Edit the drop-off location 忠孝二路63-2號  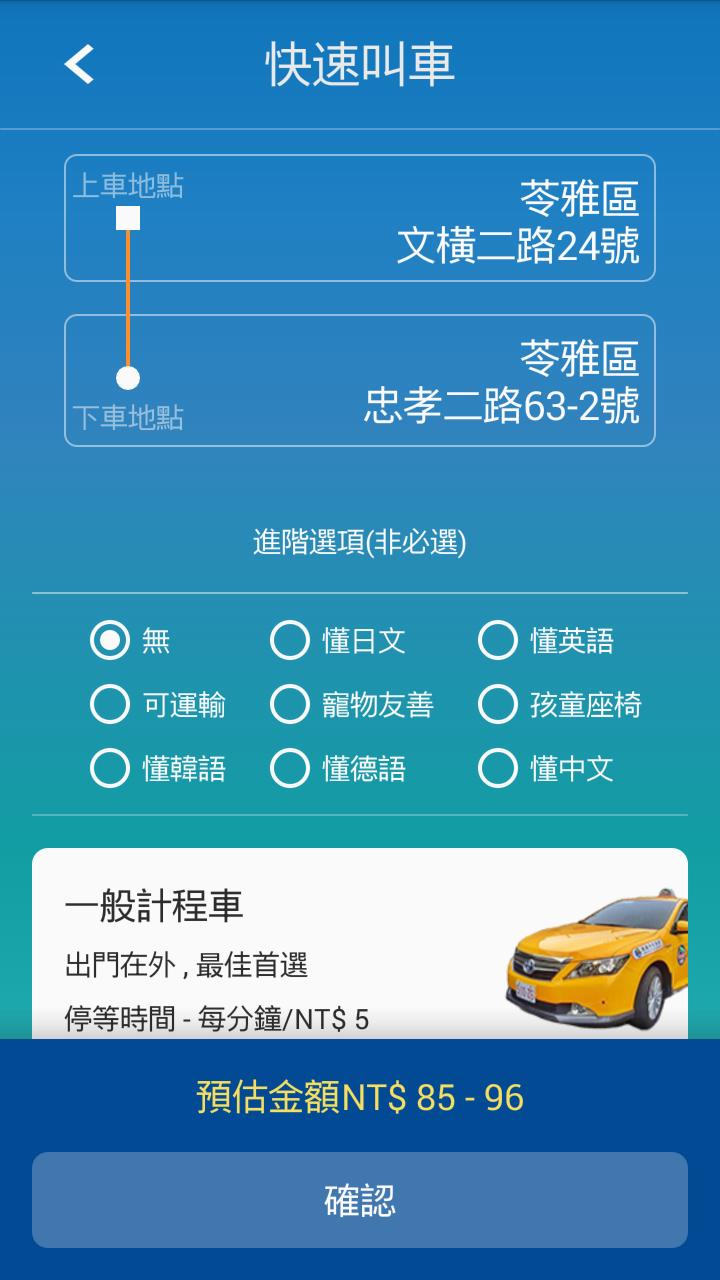(x=360, y=380)
